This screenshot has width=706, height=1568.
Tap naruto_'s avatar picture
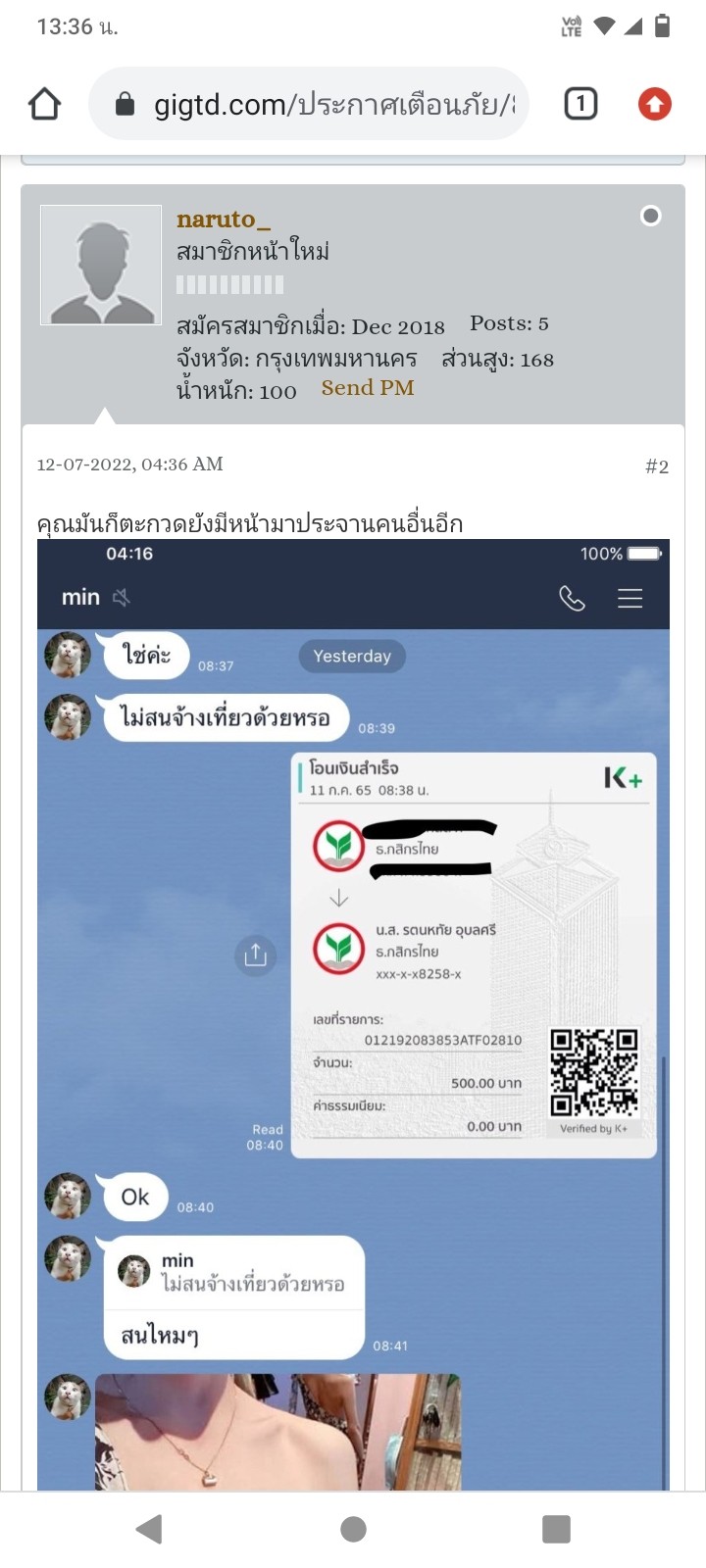pyautogui.click(x=101, y=265)
